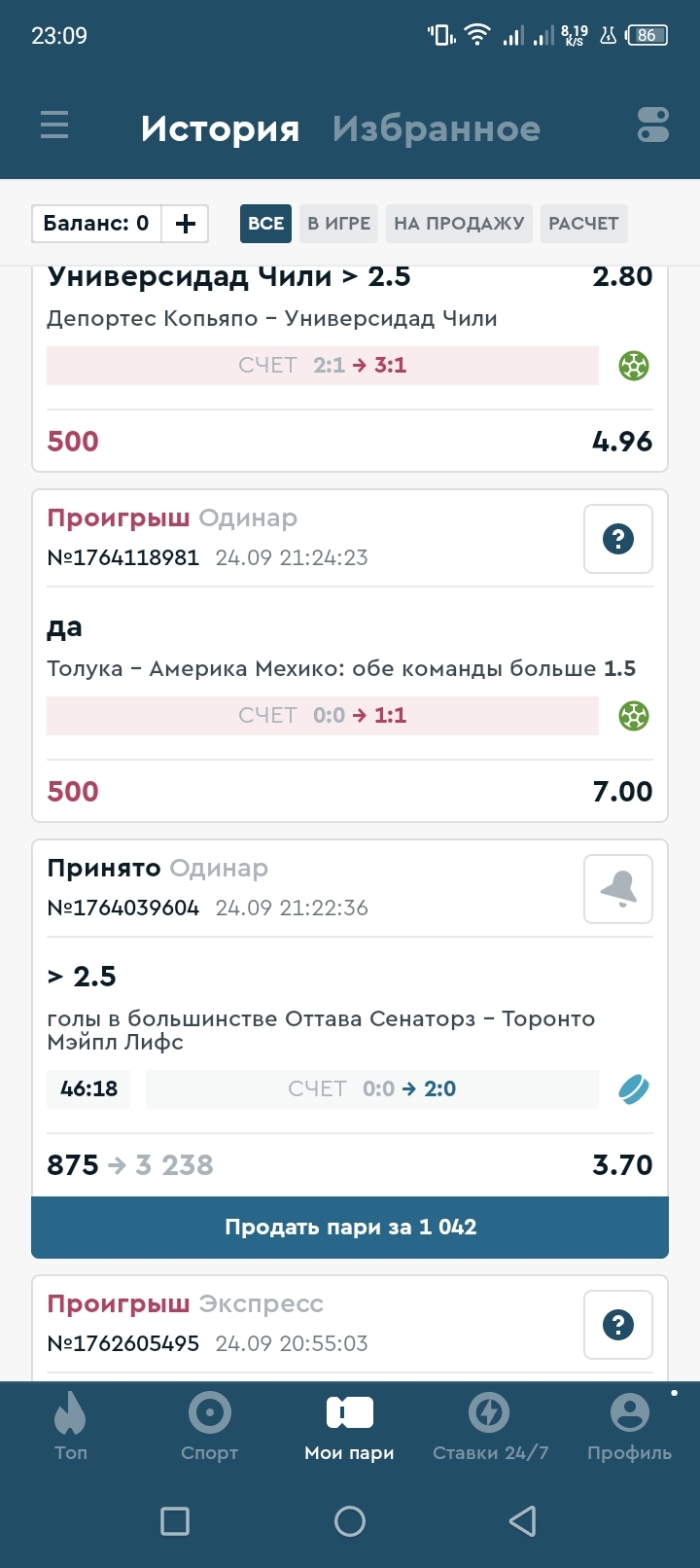Show bets НА ПРОДАЖУ

(x=459, y=224)
